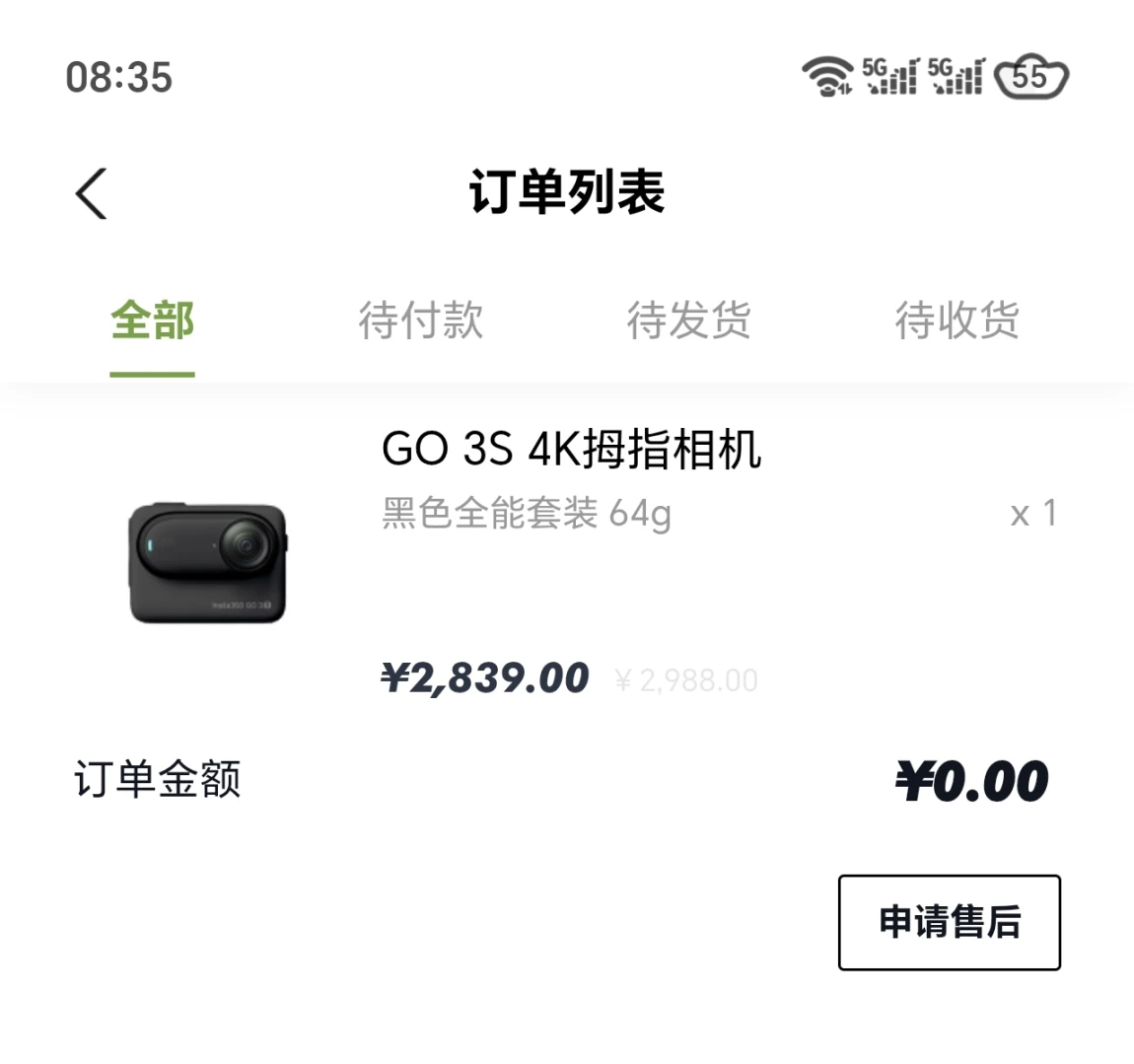
Task: Open the 待收货 tab
Action: (957, 321)
